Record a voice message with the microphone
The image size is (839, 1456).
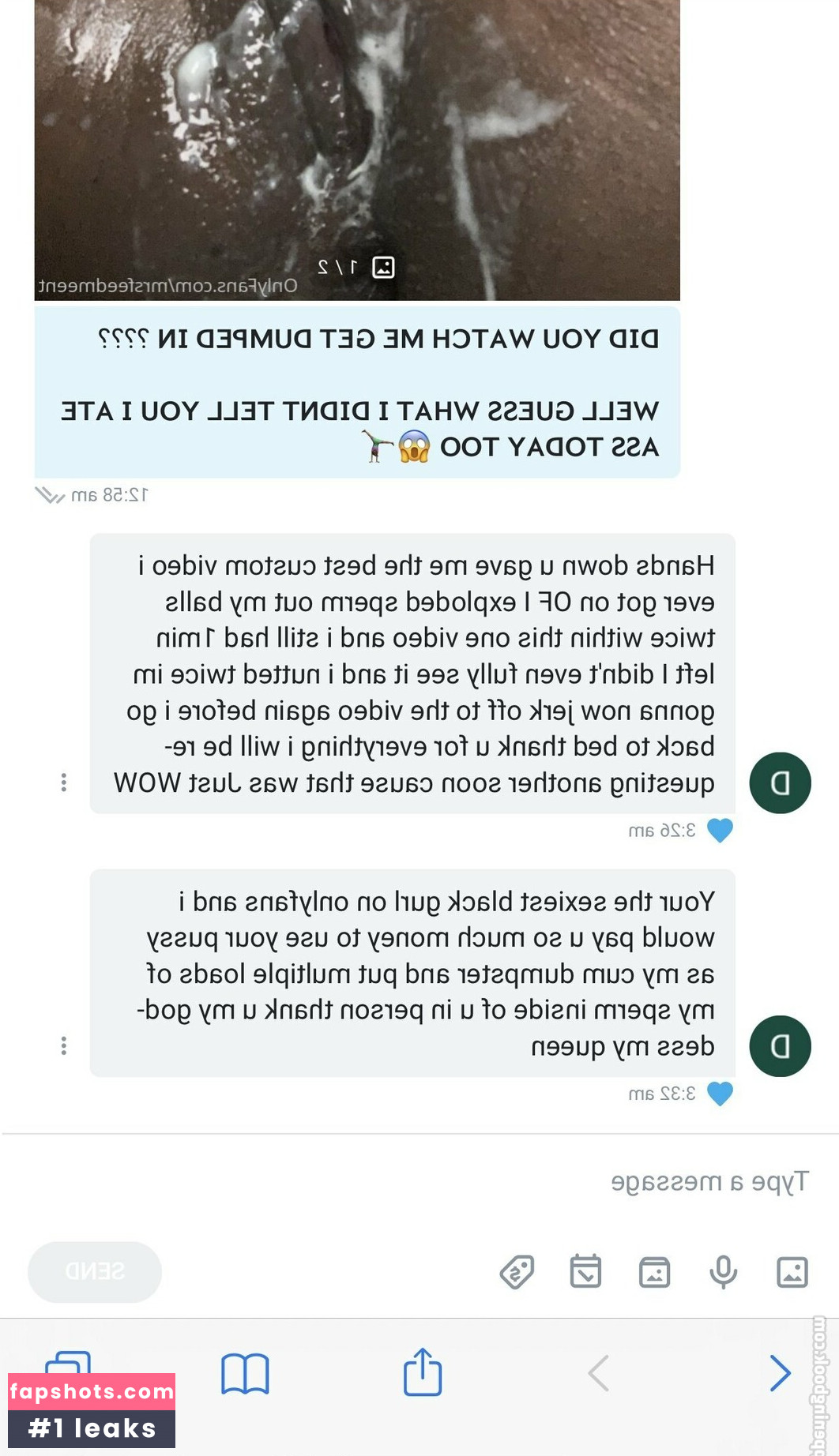tap(723, 1272)
